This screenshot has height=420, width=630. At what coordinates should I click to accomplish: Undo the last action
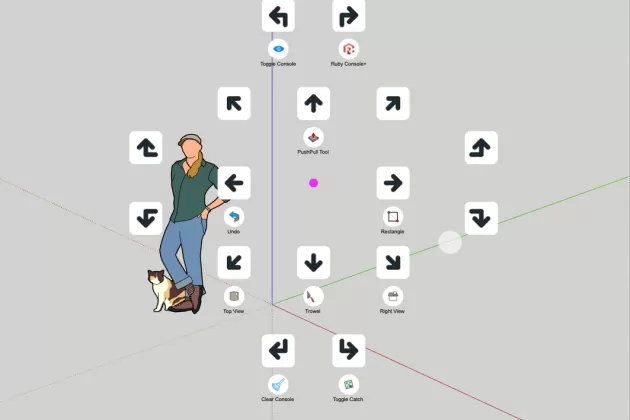coord(234,216)
